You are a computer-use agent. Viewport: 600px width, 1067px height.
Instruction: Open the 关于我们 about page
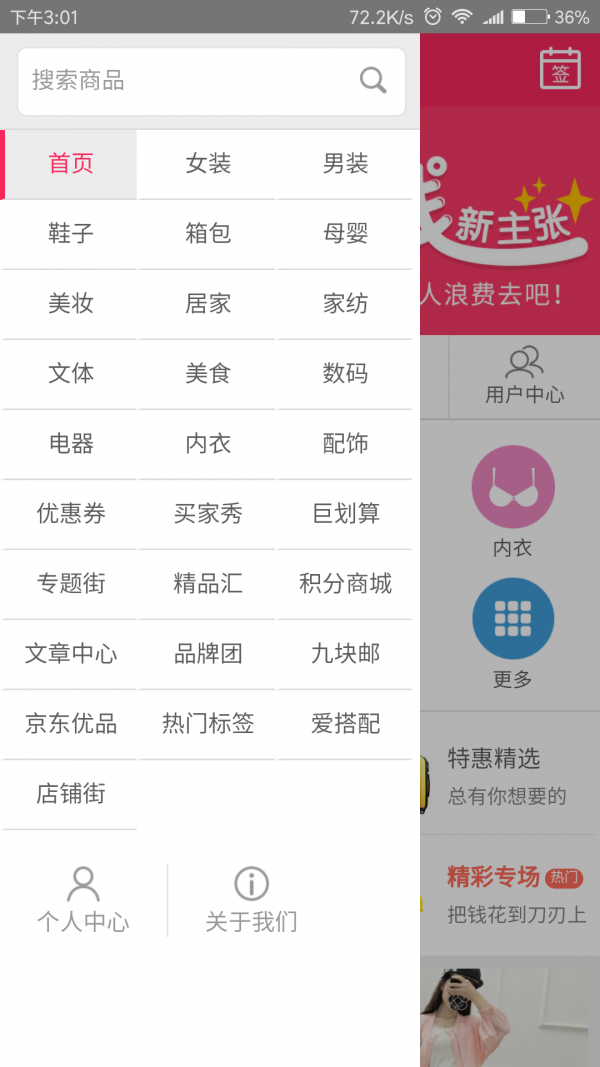(251, 900)
